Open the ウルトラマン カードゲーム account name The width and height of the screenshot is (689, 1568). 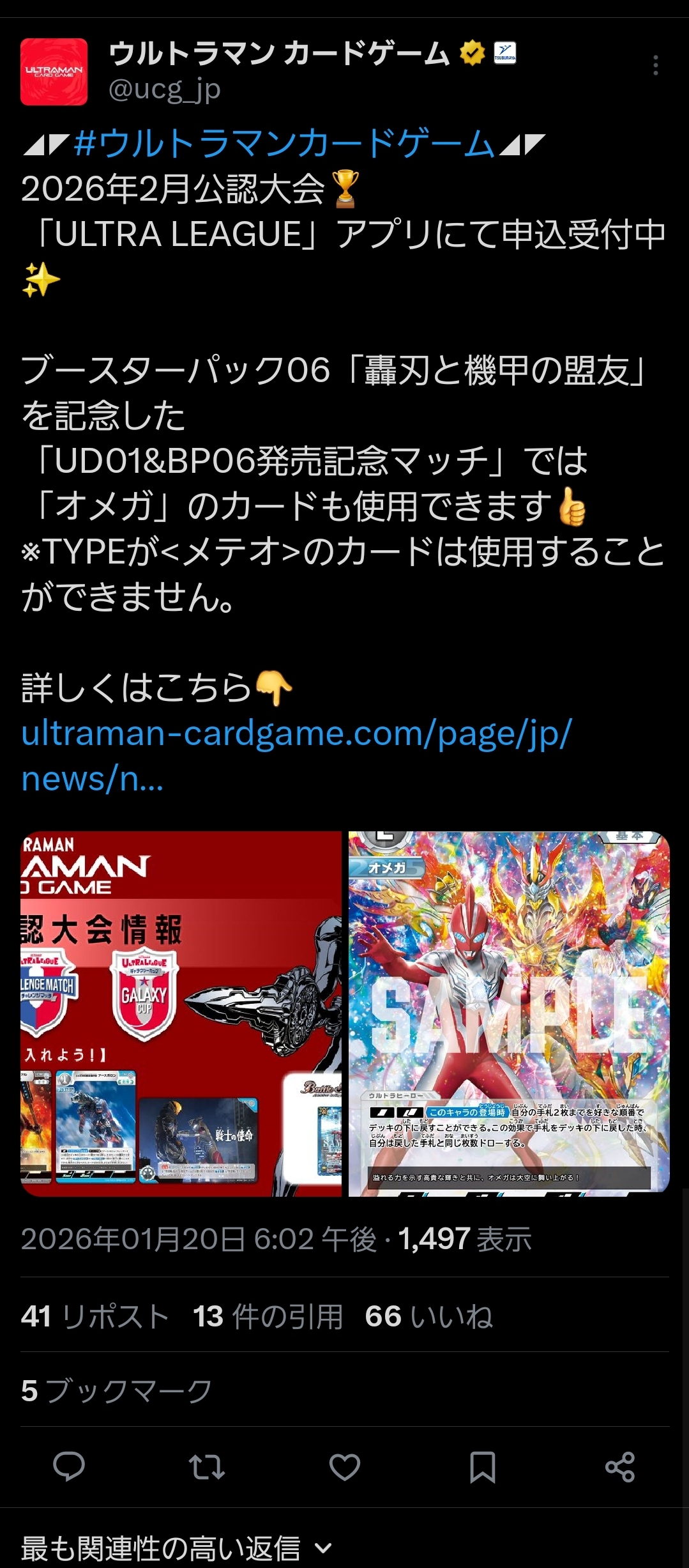point(280,54)
